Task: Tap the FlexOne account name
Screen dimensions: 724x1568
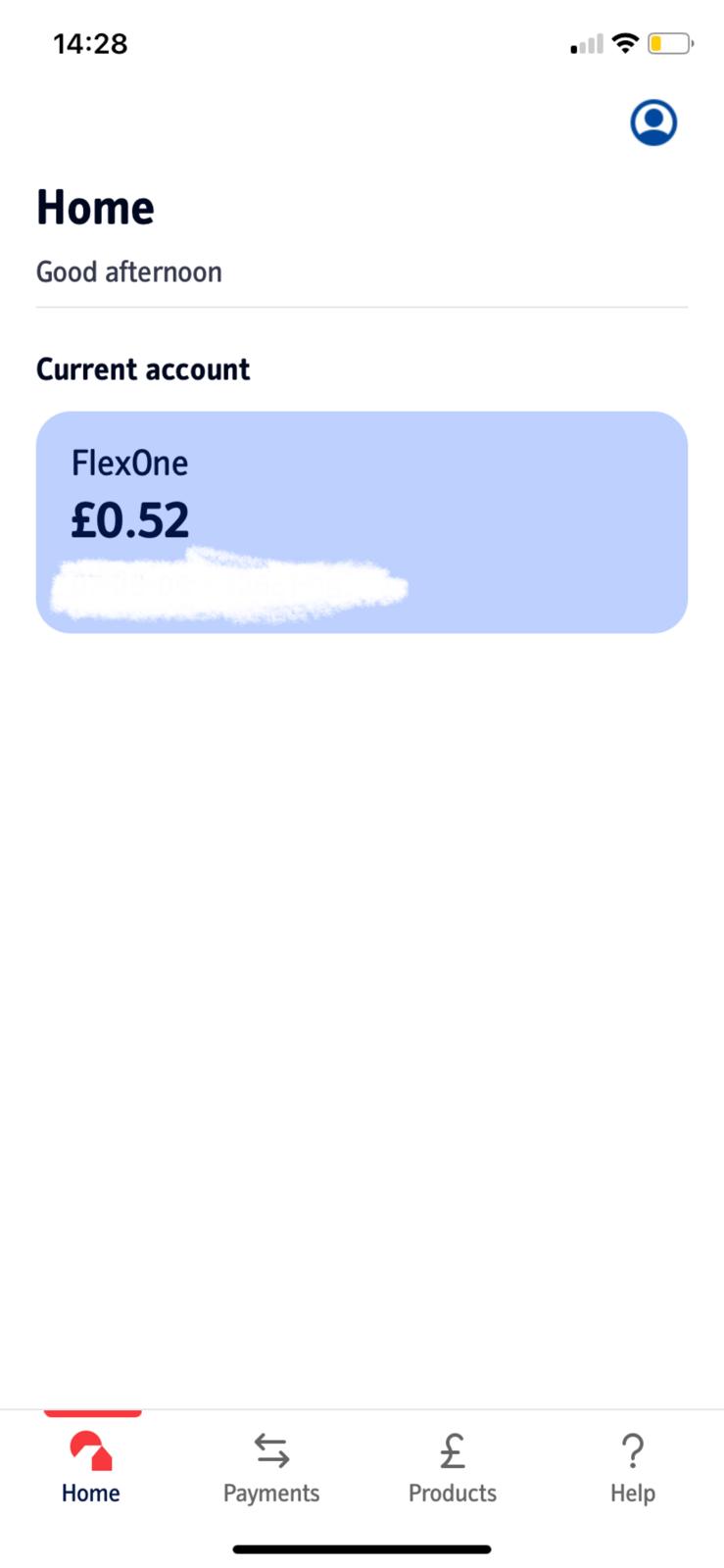Action: pyautogui.click(x=130, y=462)
